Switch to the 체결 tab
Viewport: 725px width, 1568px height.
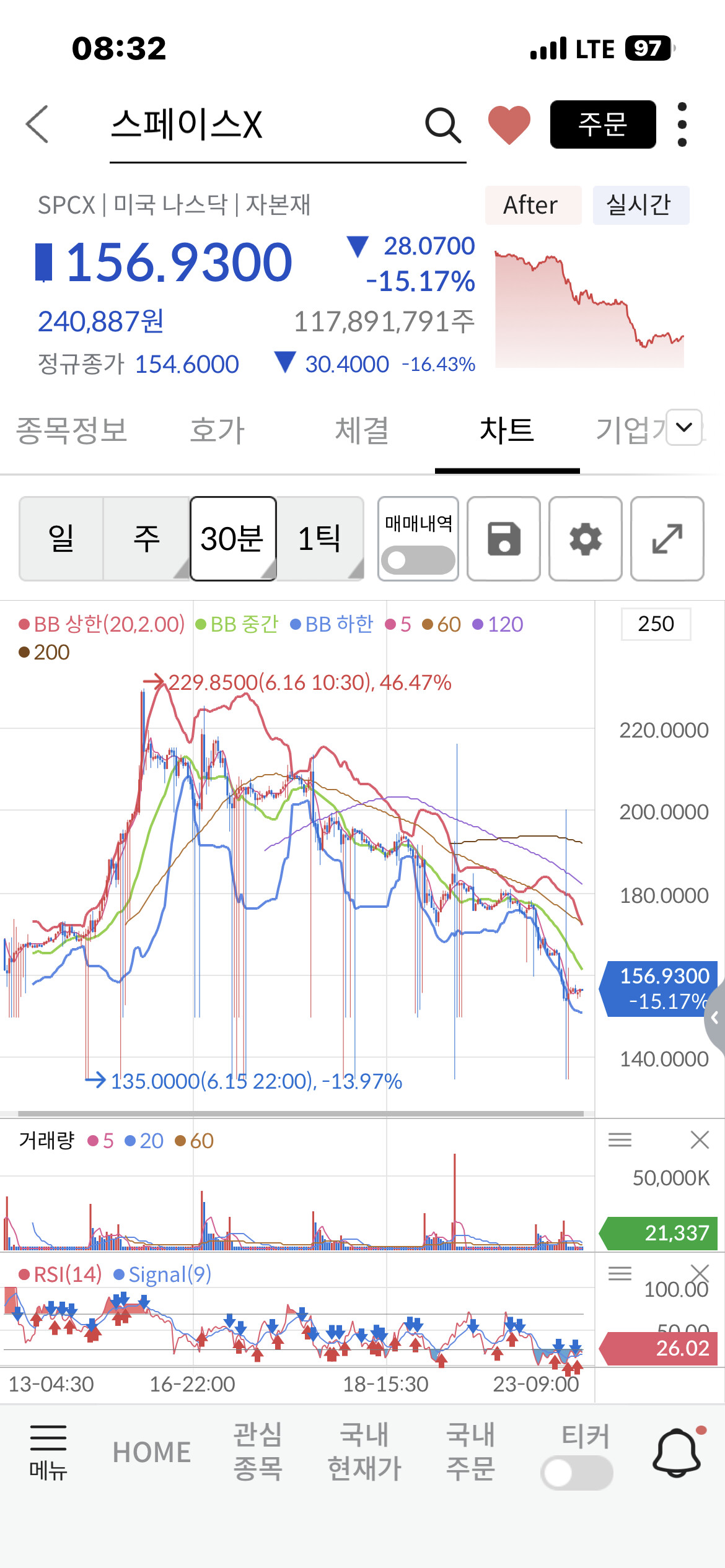coord(362,430)
